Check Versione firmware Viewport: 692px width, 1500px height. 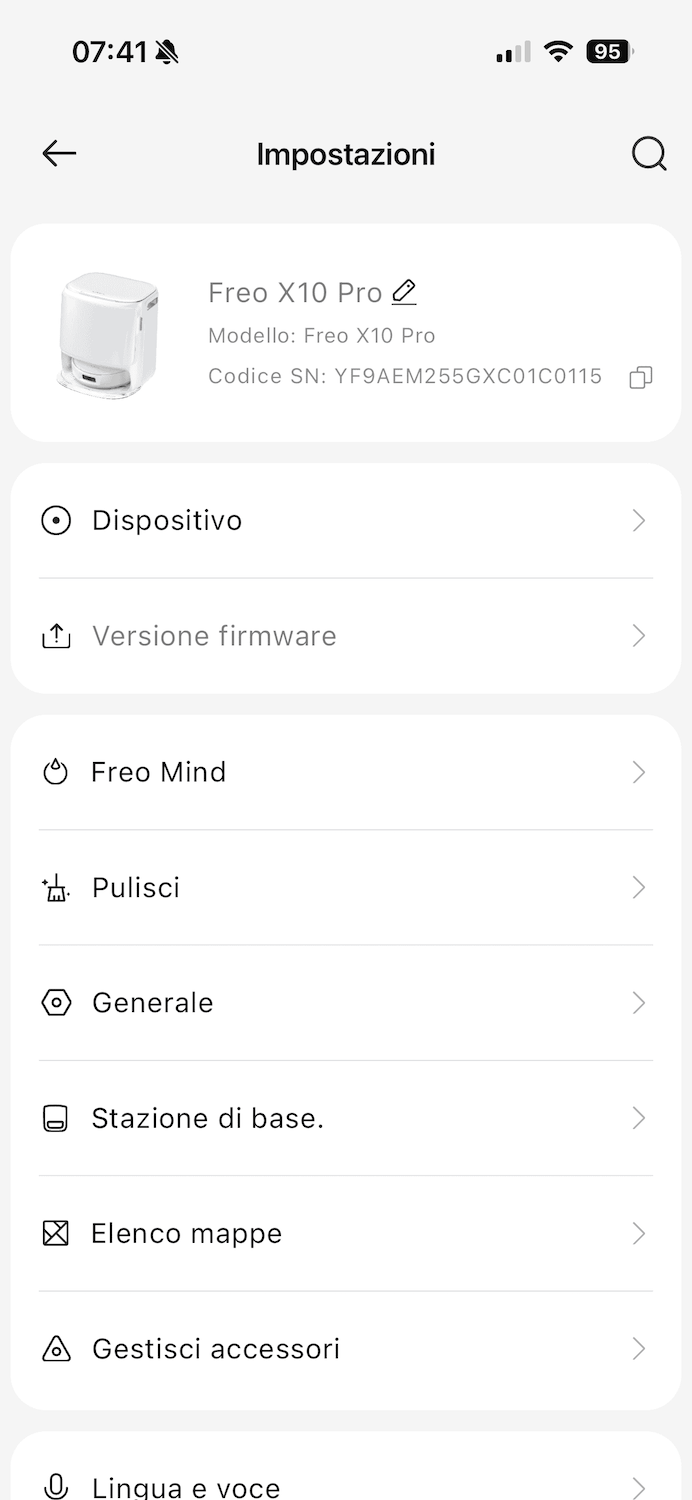click(x=345, y=636)
